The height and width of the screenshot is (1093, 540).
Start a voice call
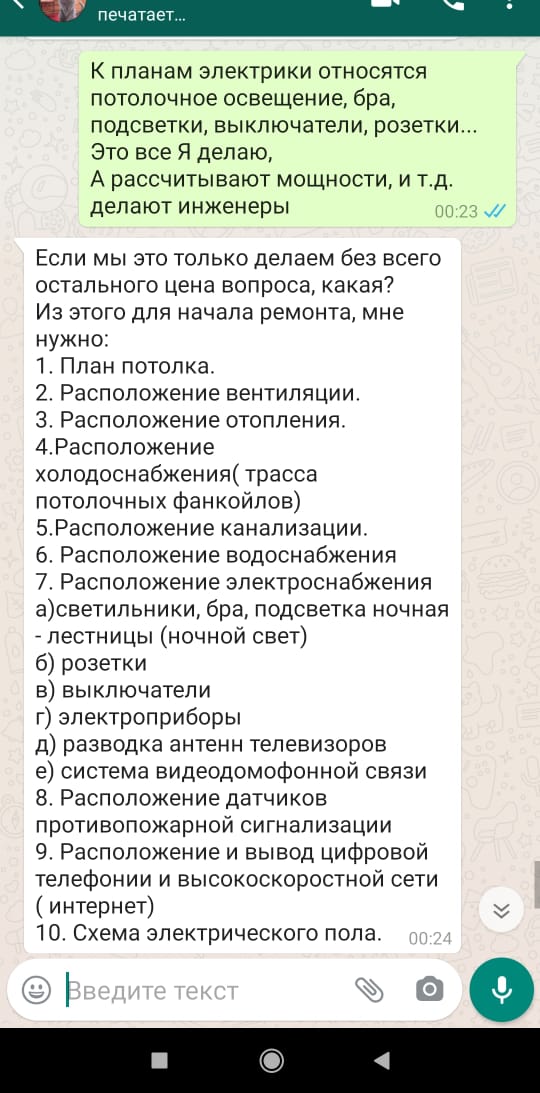coord(454,3)
